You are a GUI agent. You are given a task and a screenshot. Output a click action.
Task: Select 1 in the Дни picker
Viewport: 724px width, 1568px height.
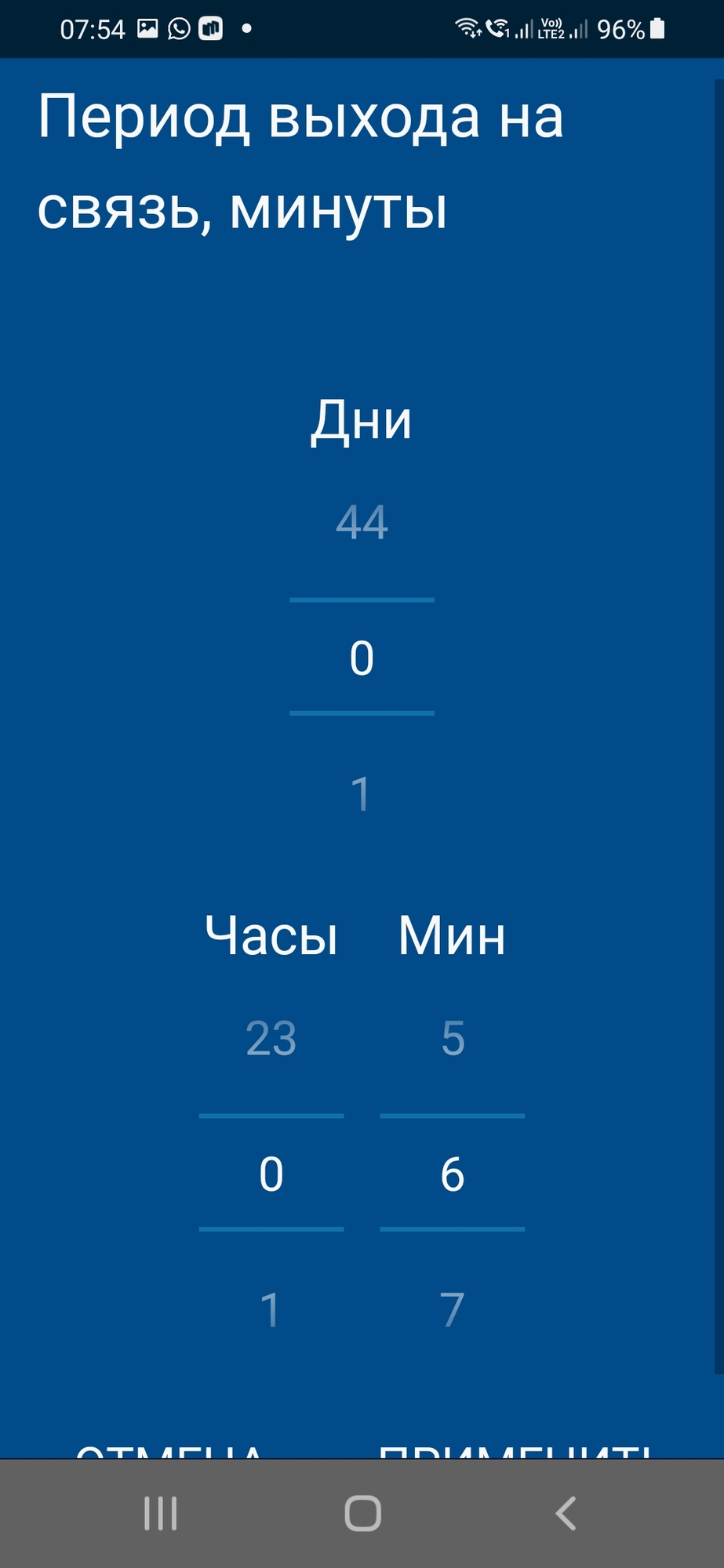(x=361, y=794)
